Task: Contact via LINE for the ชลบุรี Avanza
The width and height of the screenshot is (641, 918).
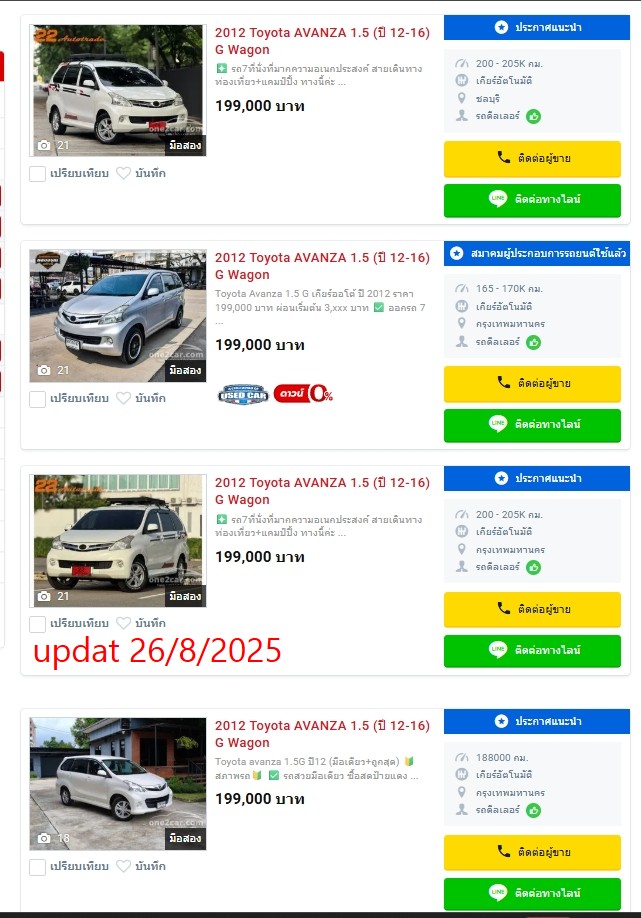Action: point(532,200)
